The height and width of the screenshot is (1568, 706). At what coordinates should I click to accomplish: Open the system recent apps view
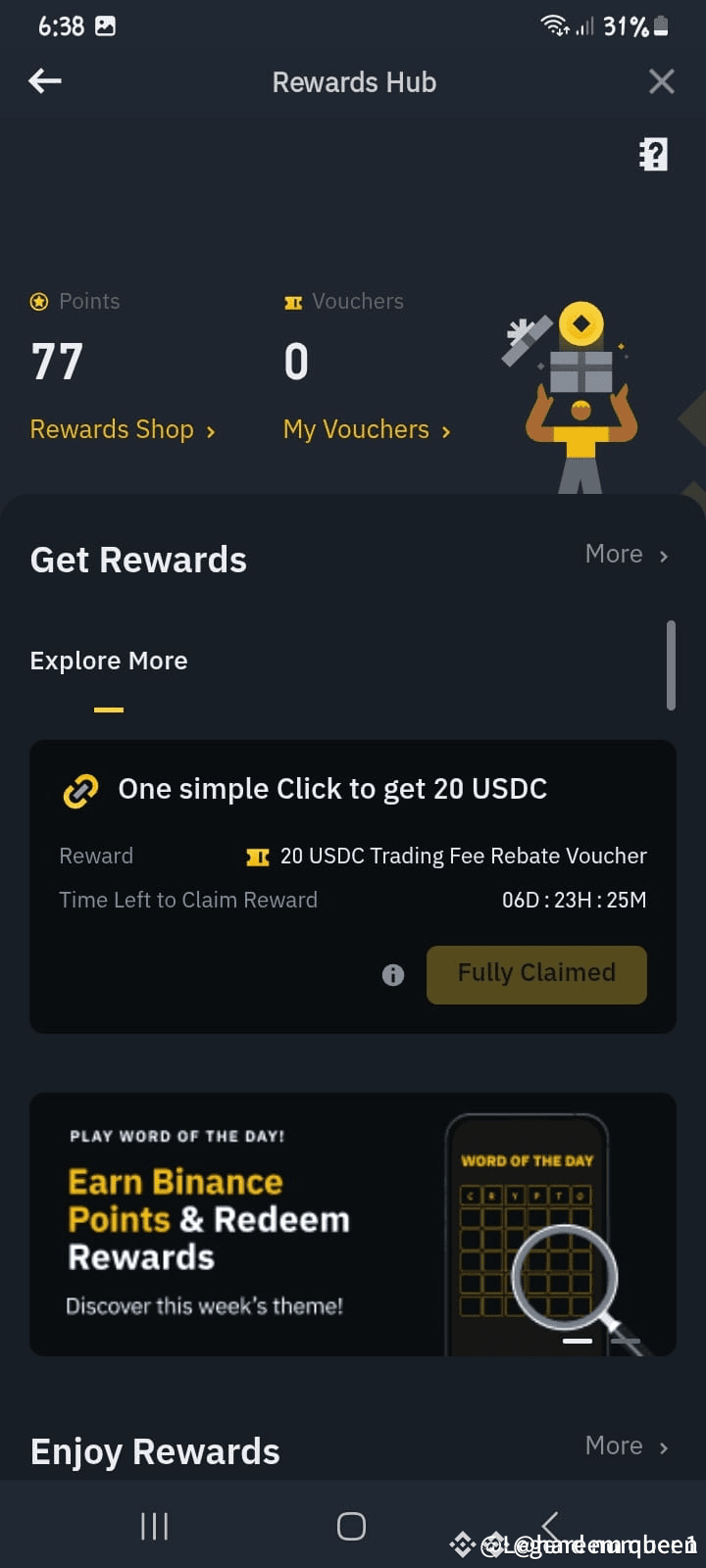tap(154, 1526)
